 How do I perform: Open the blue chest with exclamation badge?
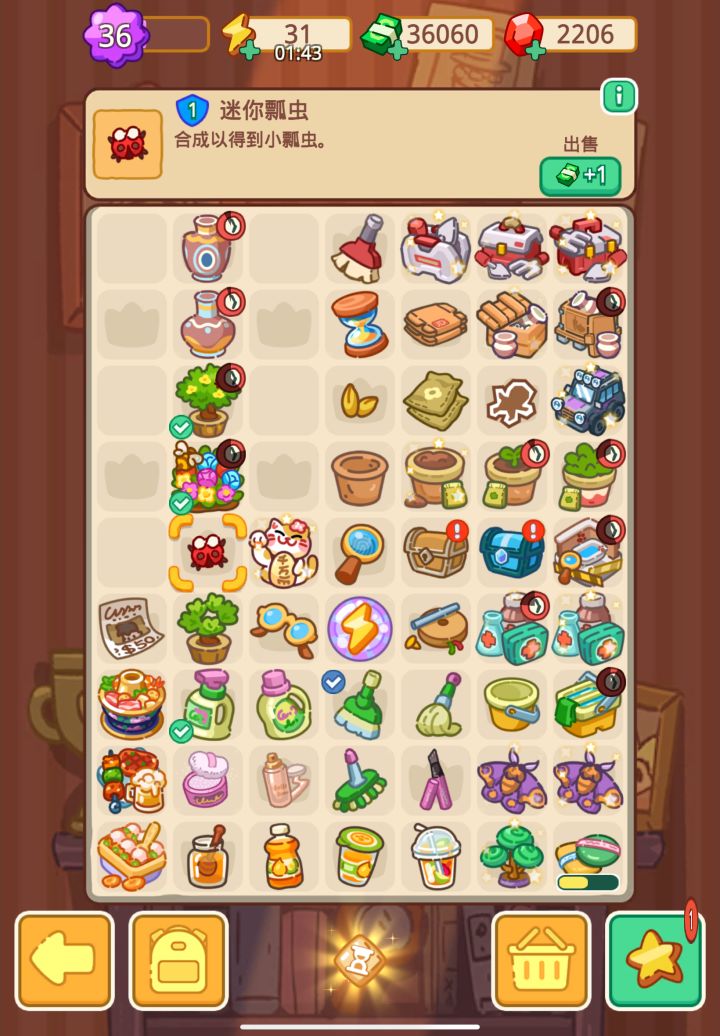tap(511, 552)
